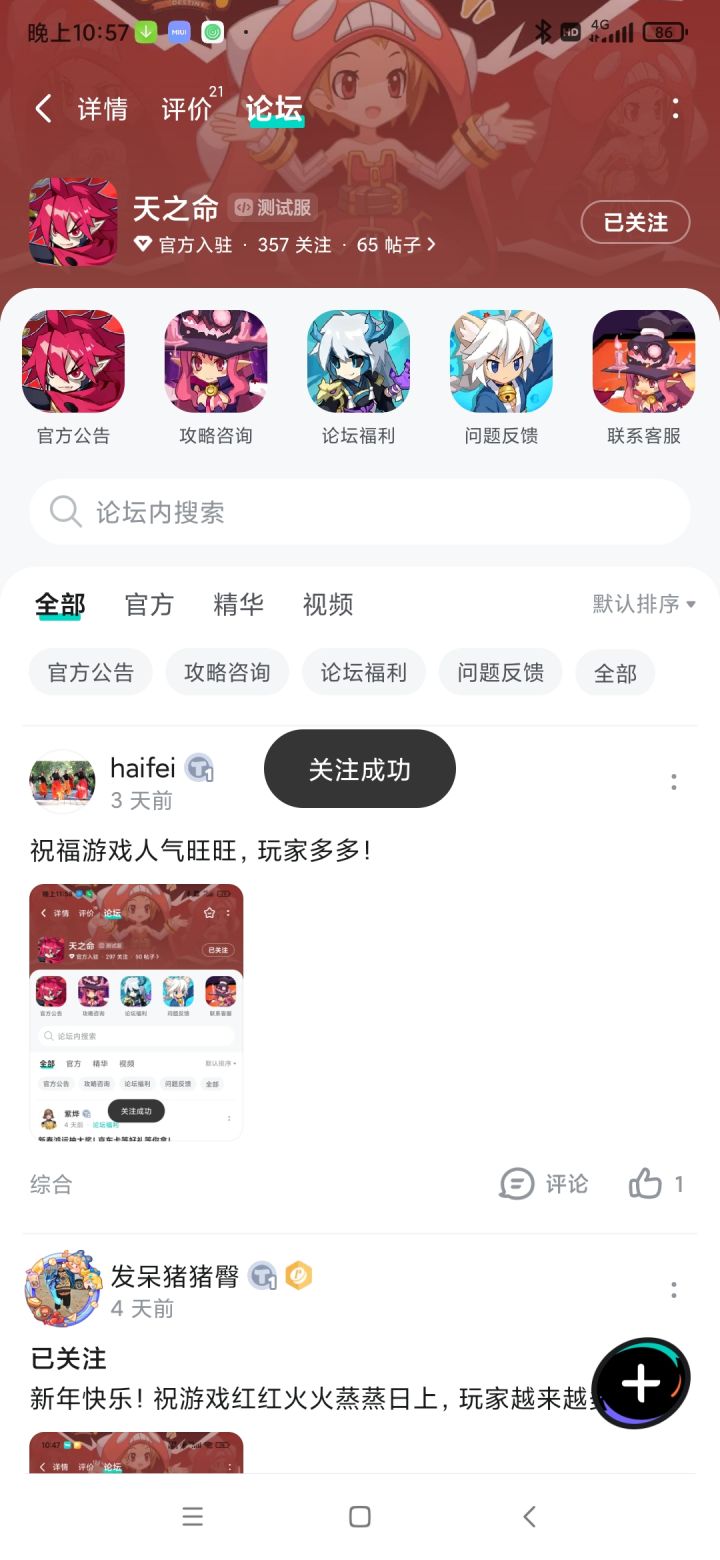Open the 论坛福利 forum section icon
Viewport: 720px width, 1560px height.
coord(358,362)
